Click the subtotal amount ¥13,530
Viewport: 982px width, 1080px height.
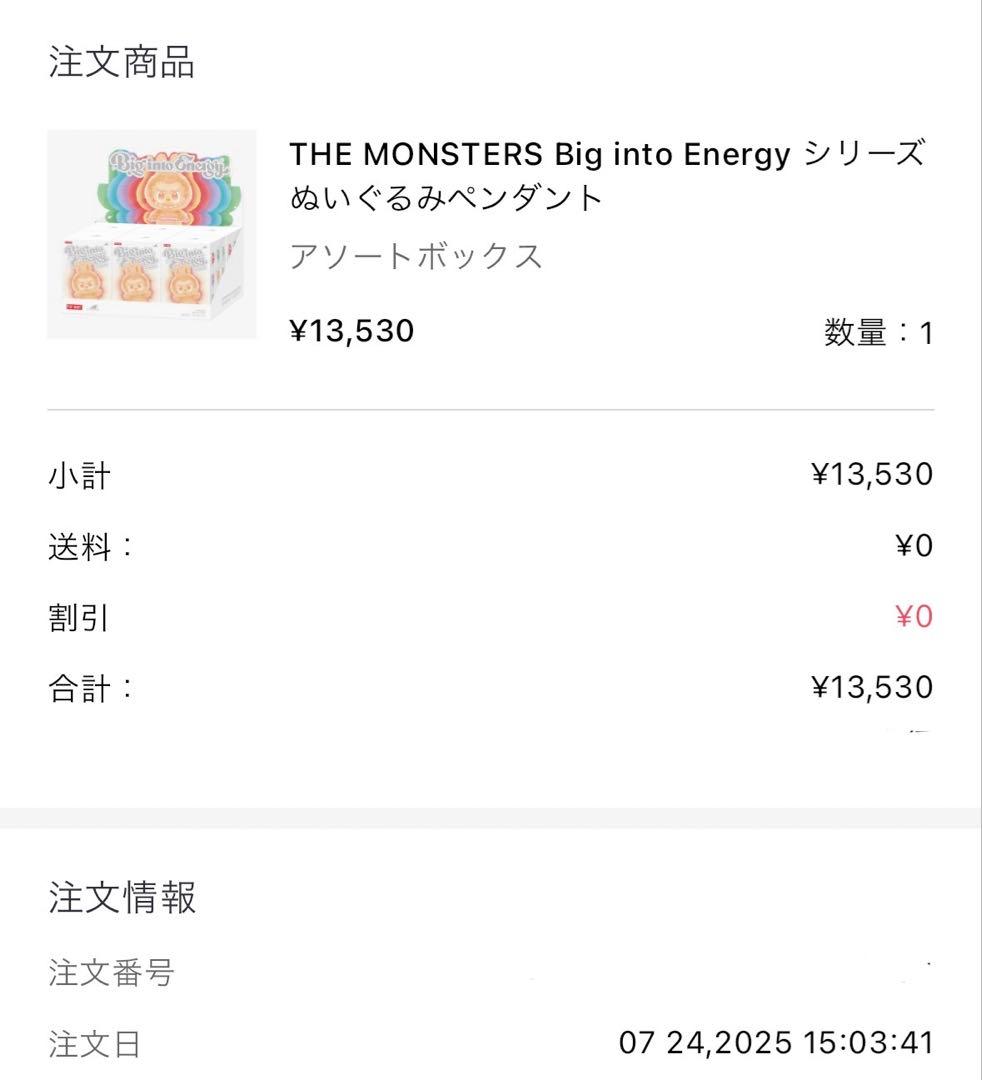coord(871,475)
